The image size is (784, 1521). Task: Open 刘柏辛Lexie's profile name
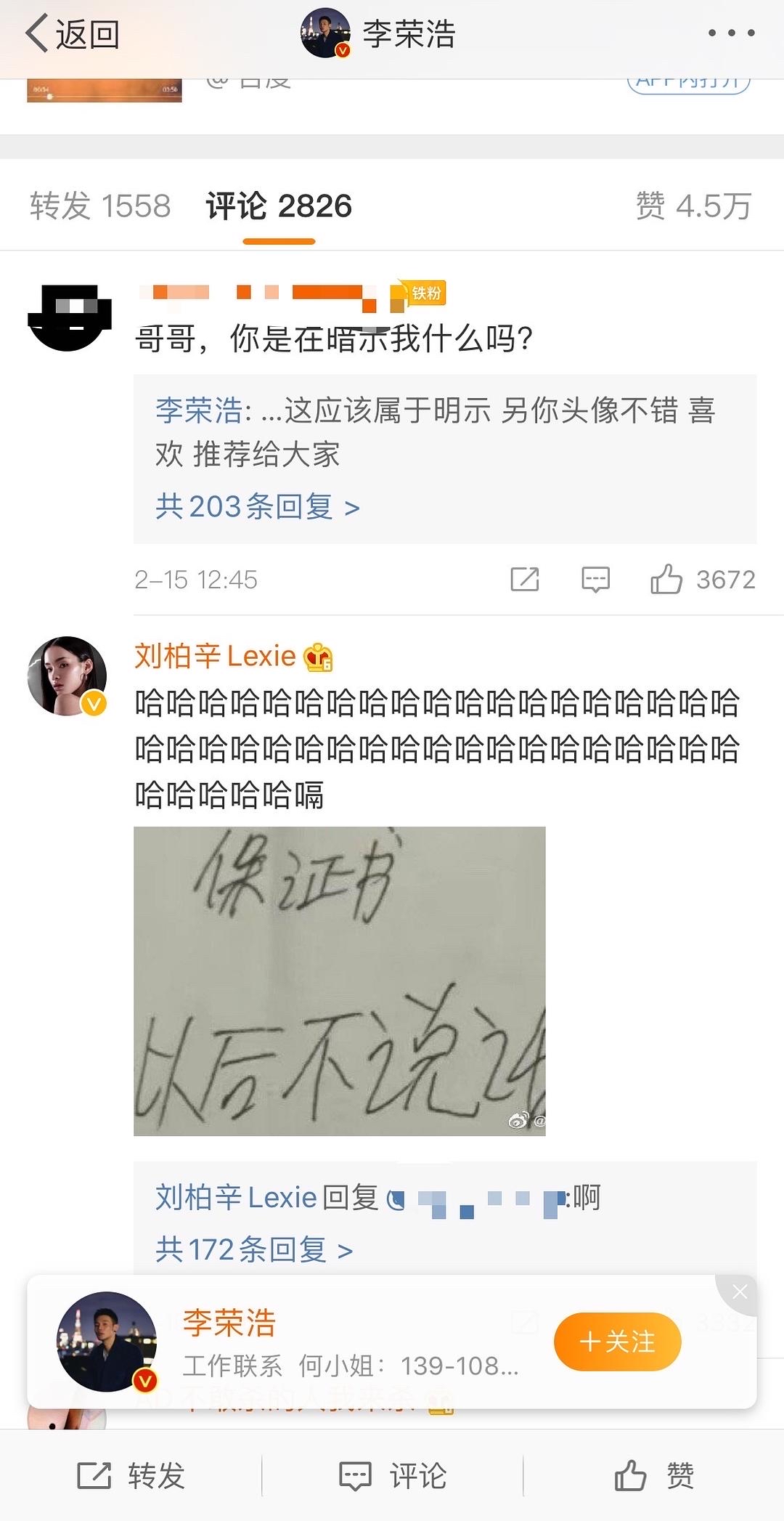click(215, 656)
